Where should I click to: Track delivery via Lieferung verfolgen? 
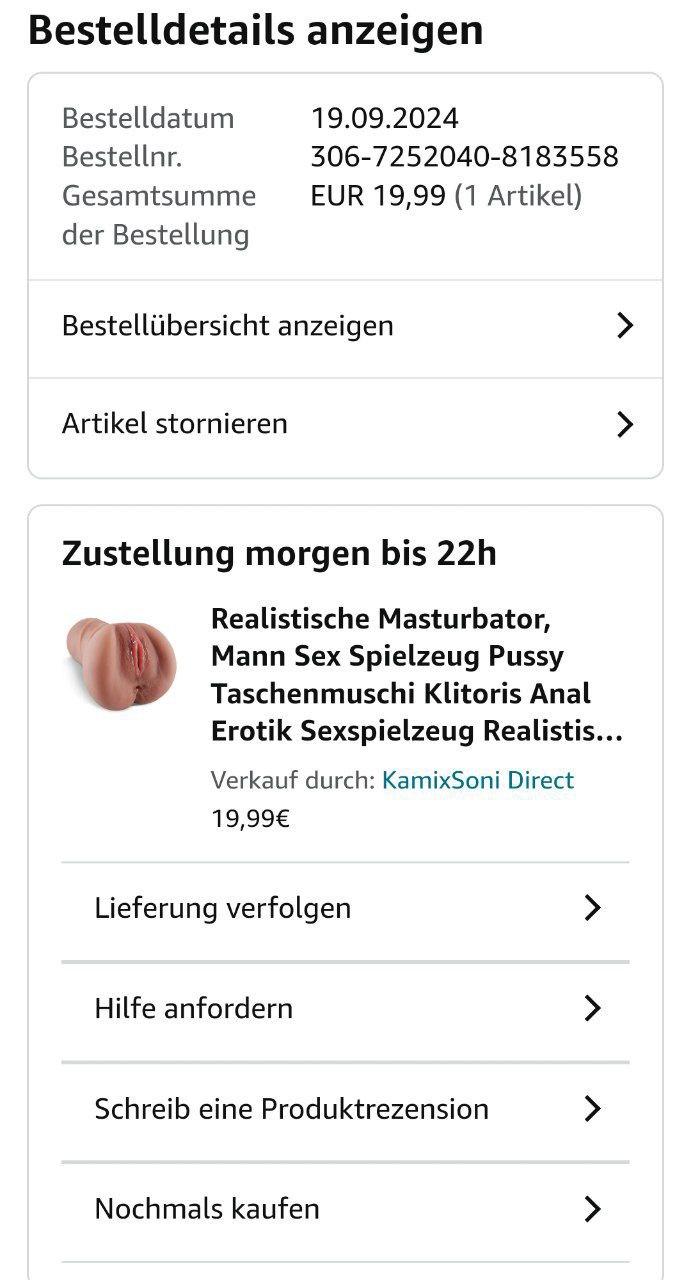(345, 908)
